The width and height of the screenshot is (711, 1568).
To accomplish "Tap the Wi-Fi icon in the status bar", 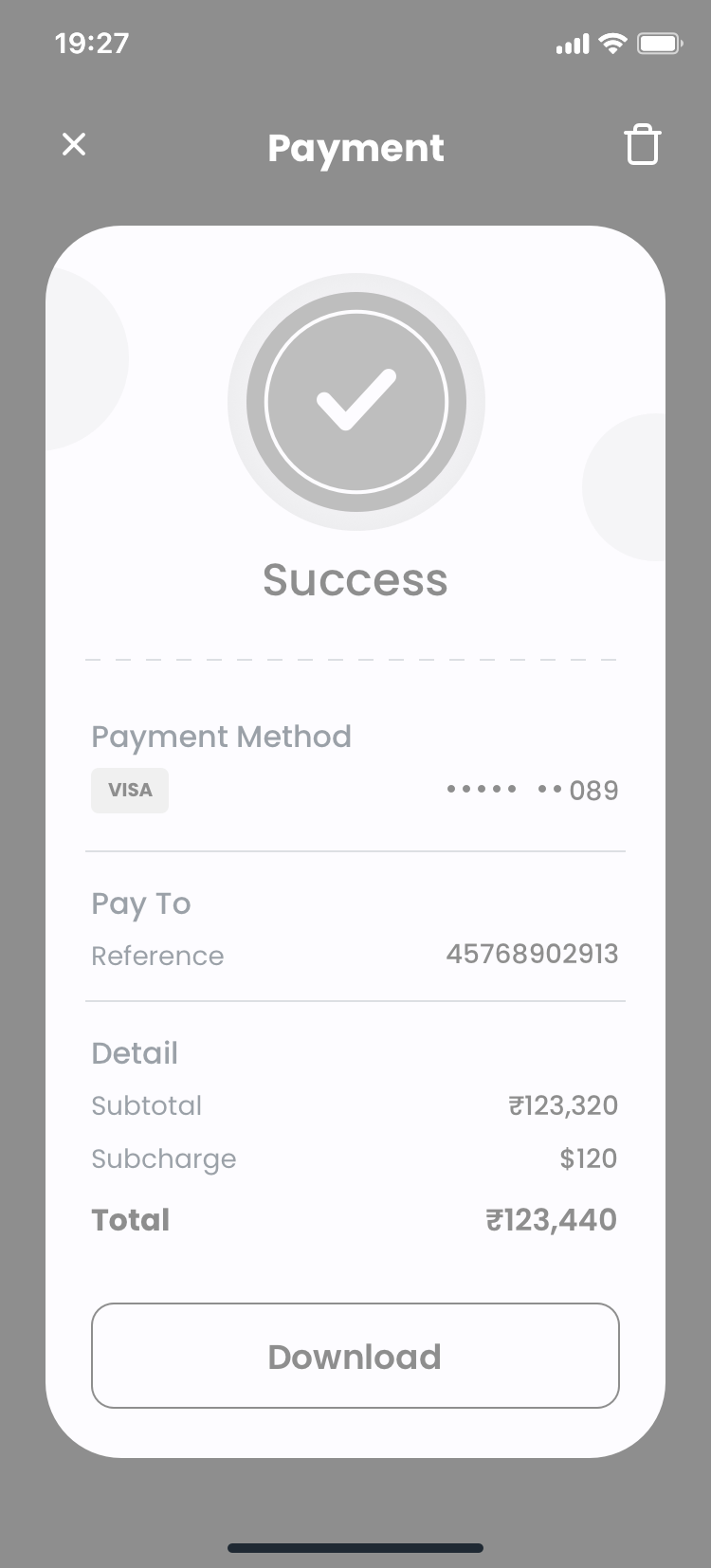I will (612, 43).
